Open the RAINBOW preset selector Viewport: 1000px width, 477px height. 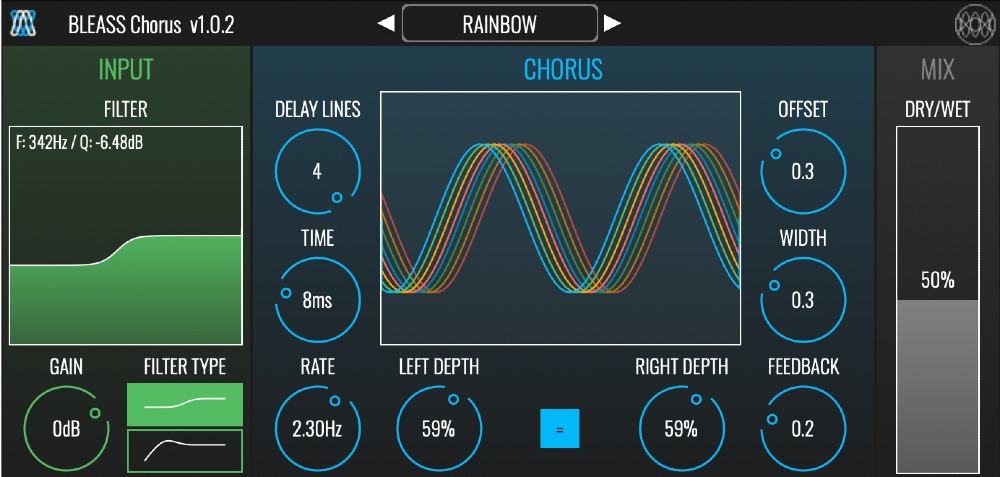tap(499, 24)
